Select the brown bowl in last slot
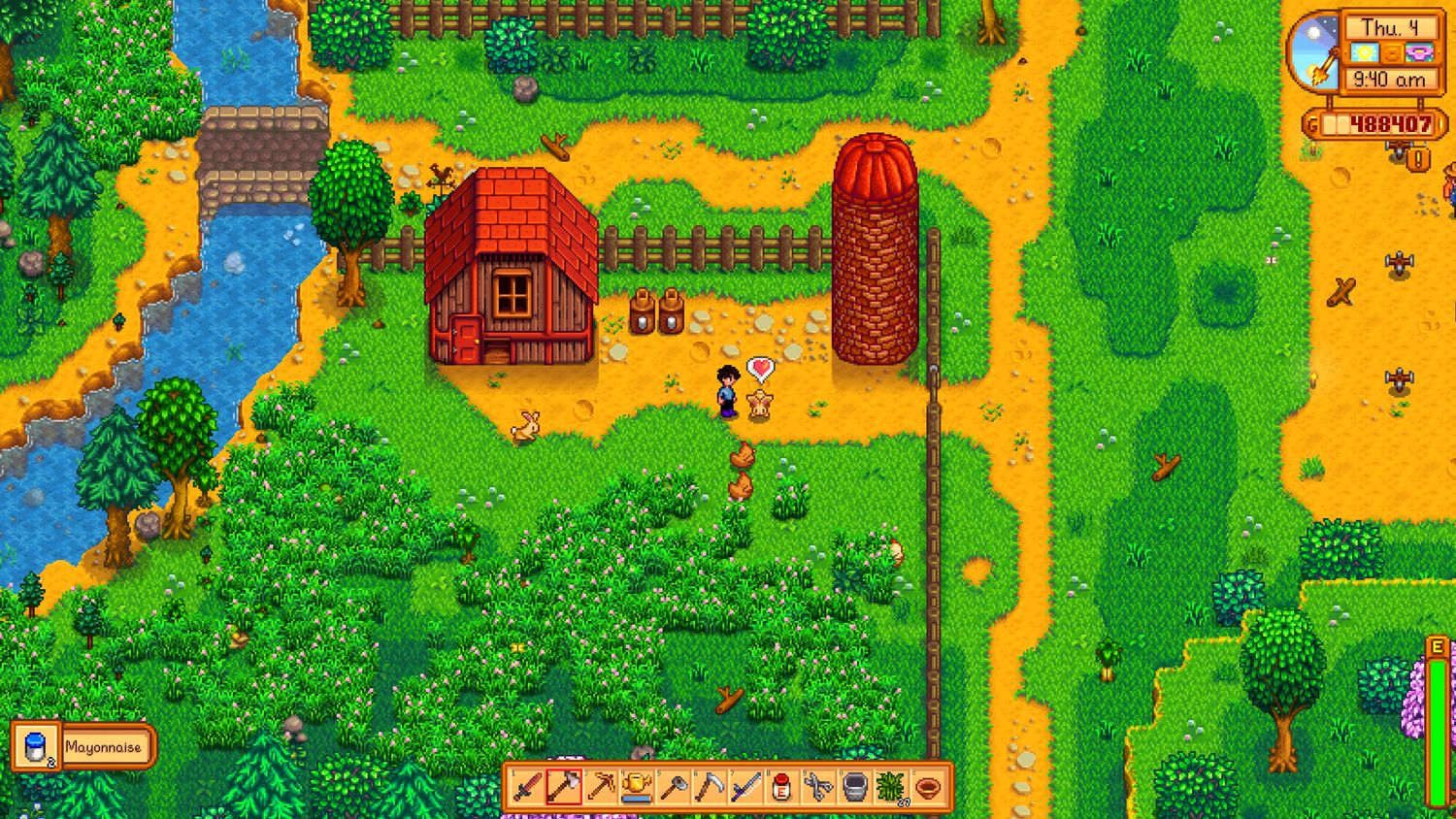 928,787
